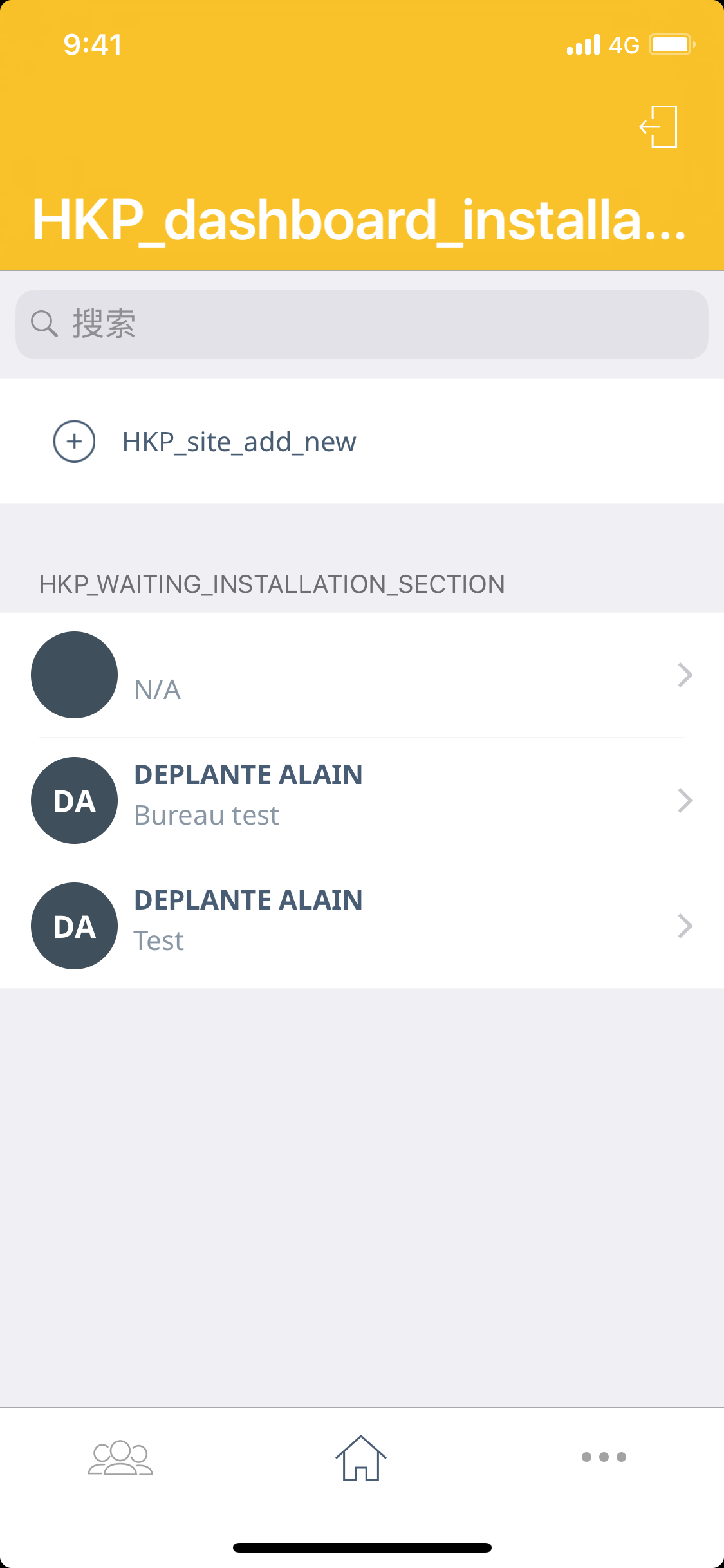Open the N/A installation entry
This screenshot has width=724, height=1568.
(362, 675)
